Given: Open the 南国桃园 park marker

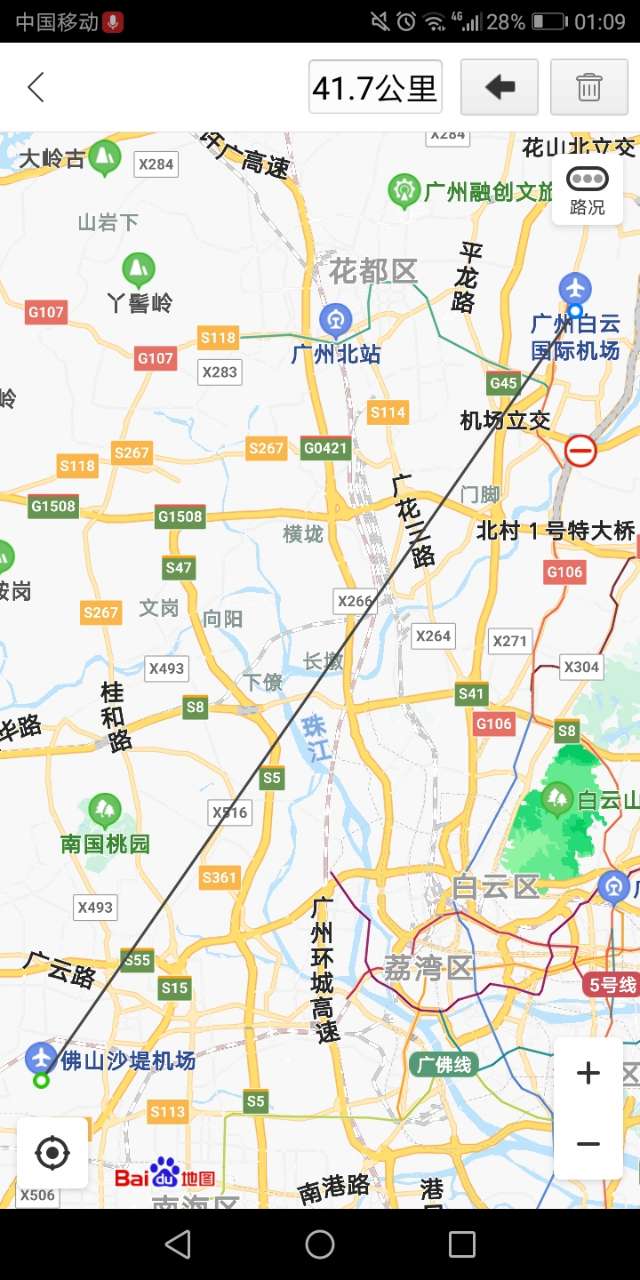Looking at the screenshot, I should point(104,810).
